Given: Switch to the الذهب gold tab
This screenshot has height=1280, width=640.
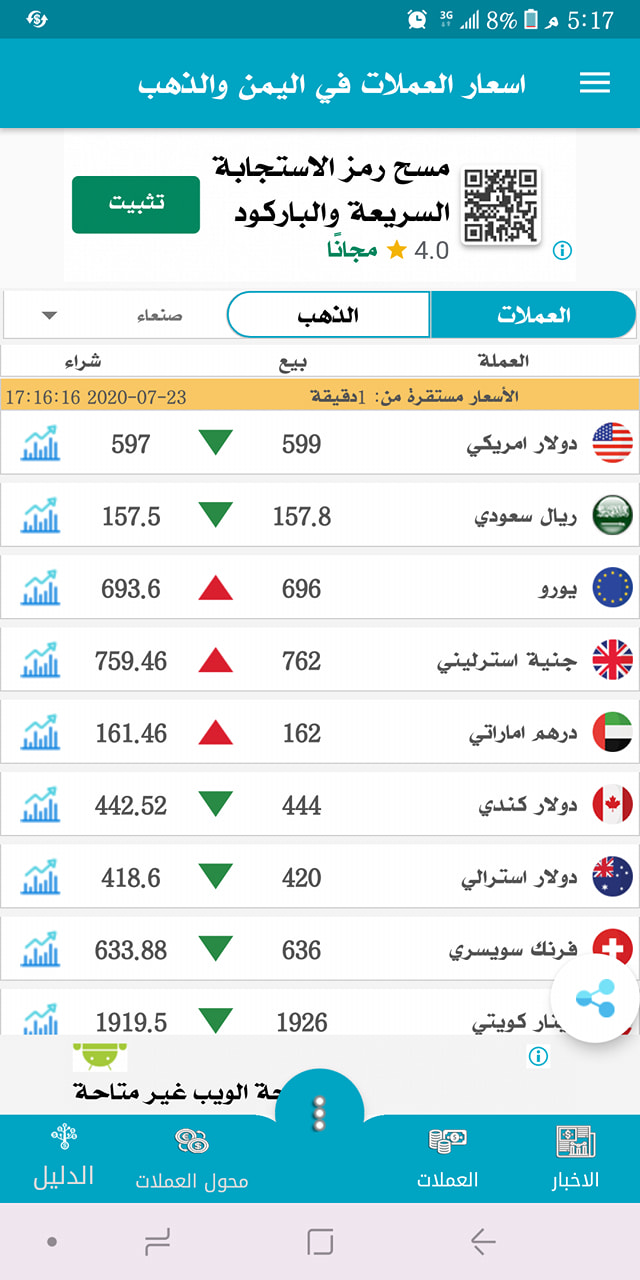Looking at the screenshot, I should 328,316.
